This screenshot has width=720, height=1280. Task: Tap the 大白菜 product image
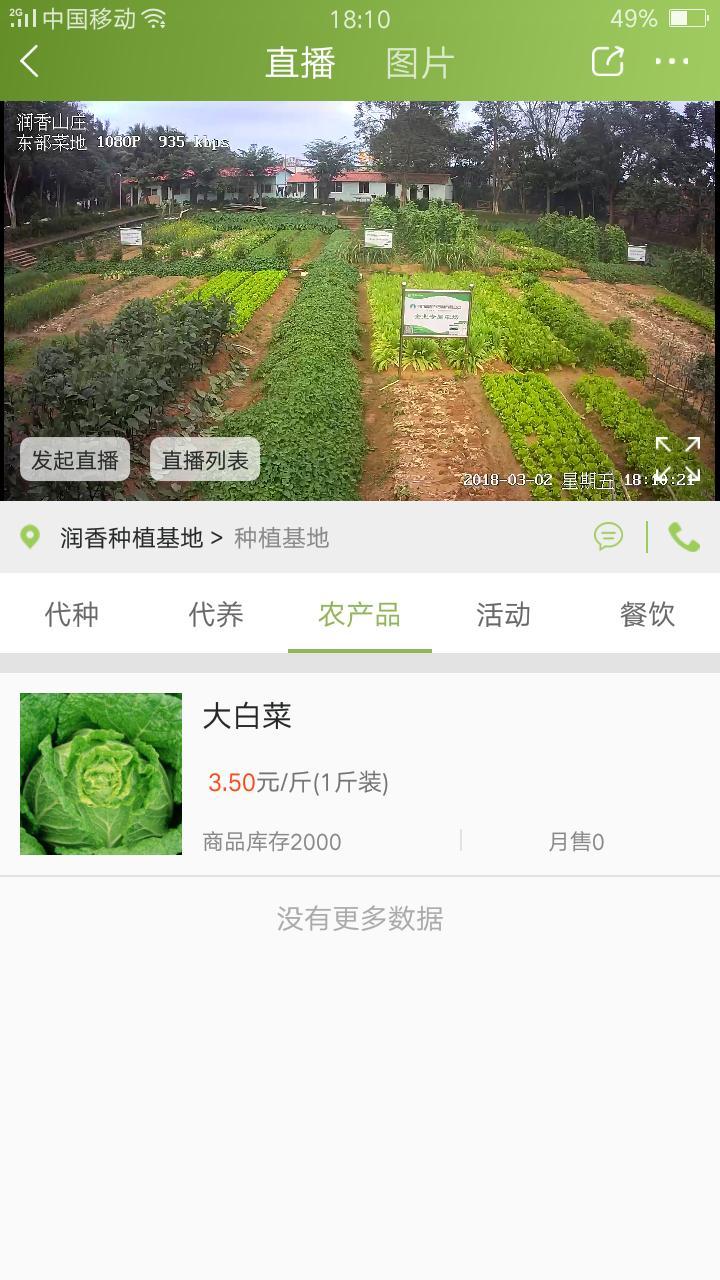tap(100, 772)
